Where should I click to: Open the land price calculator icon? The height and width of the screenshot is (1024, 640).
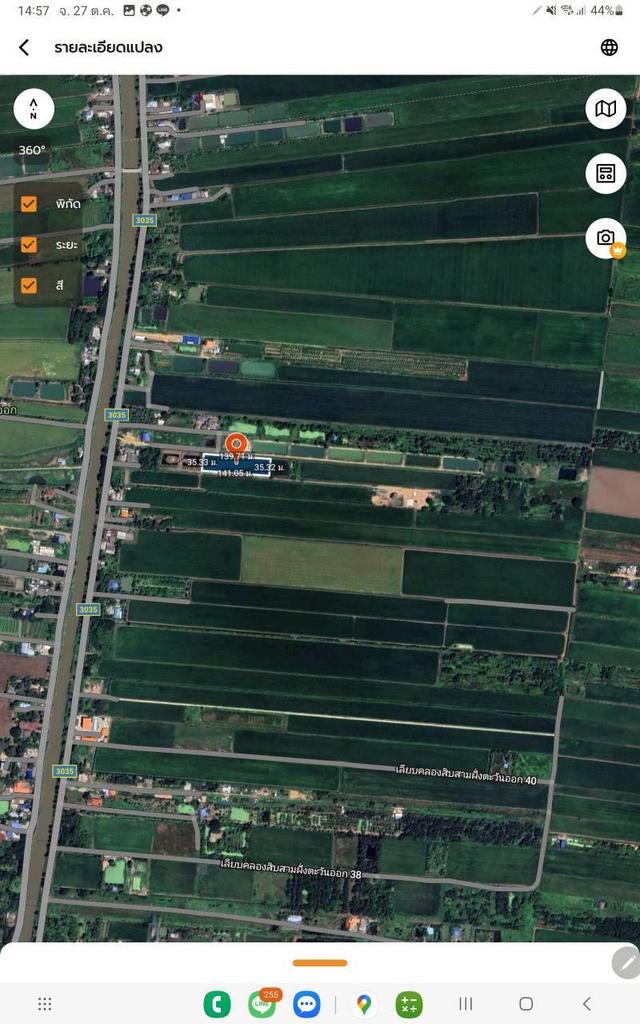(x=605, y=173)
